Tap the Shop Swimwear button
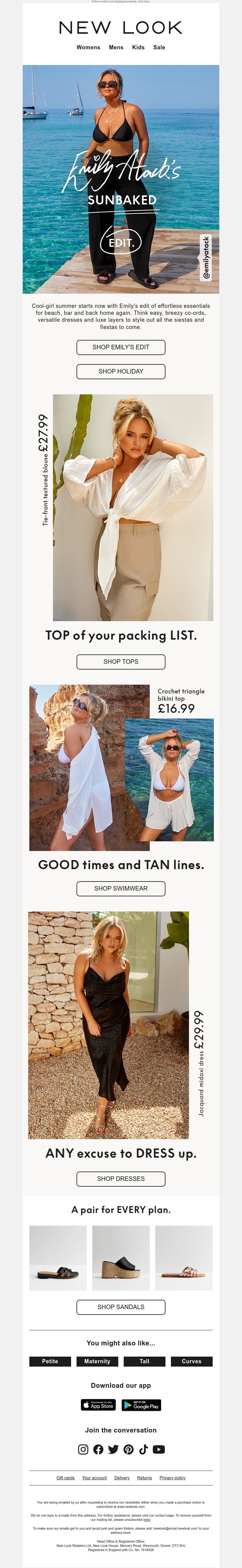 pos(121,889)
